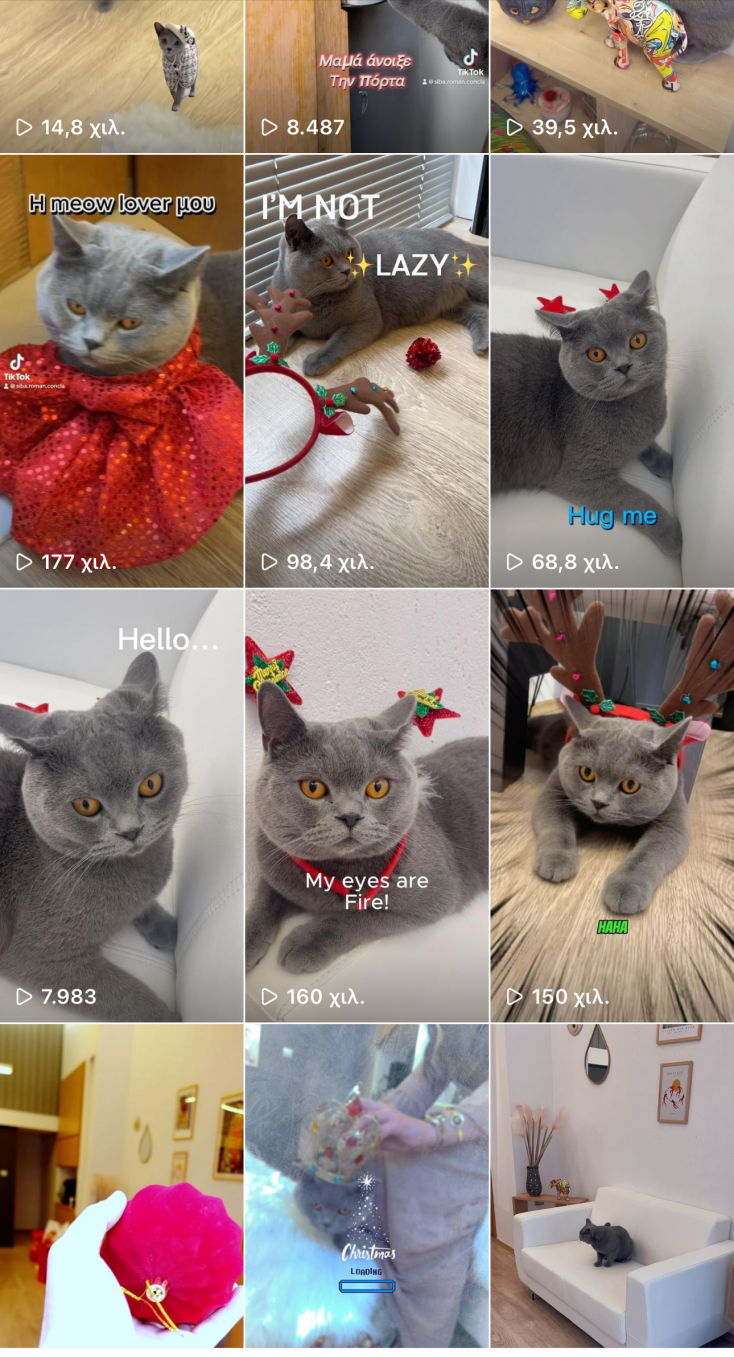Play the 'My eyes are Fire!' video
This screenshot has height=1357, width=734.
click(366, 805)
